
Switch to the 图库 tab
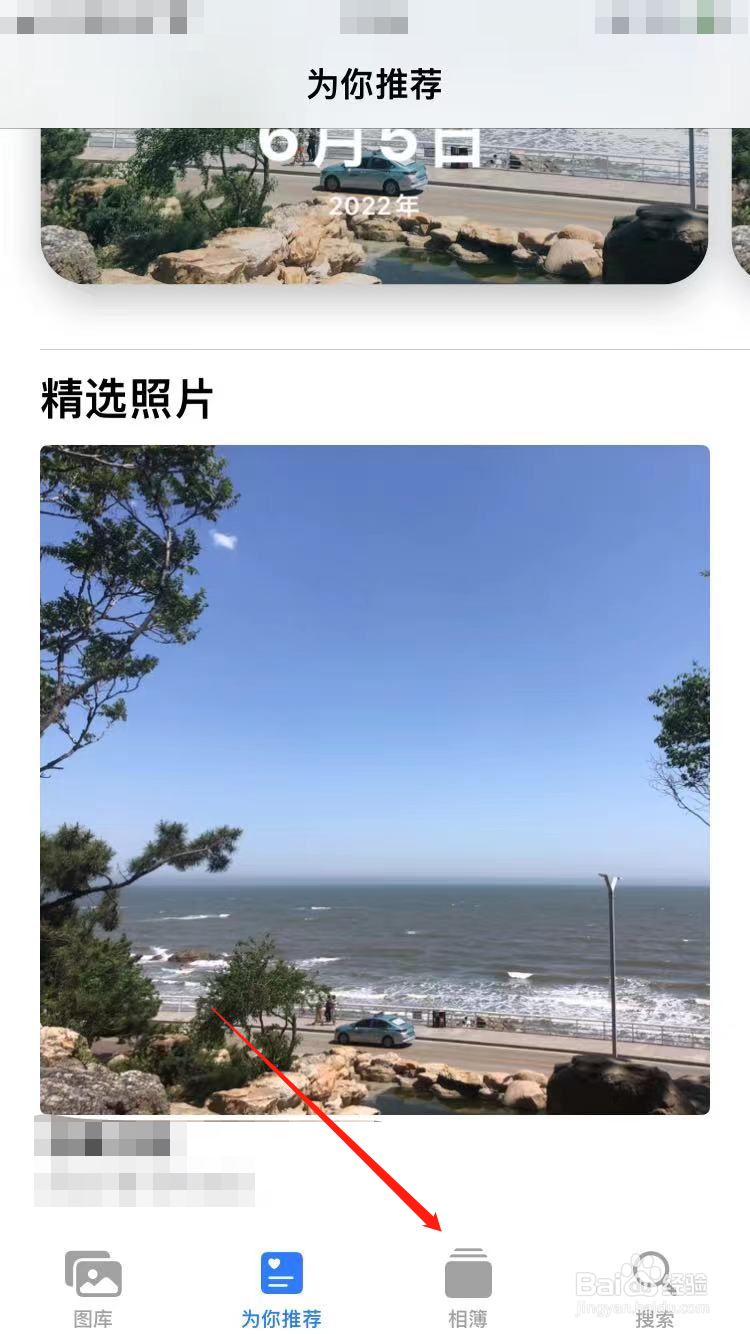93,1288
